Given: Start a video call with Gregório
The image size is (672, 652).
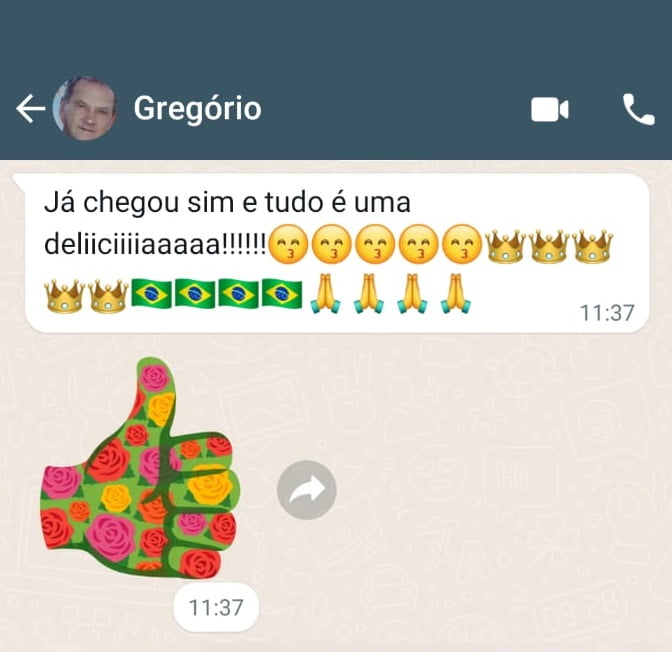Looking at the screenshot, I should click(x=549, y=109).
